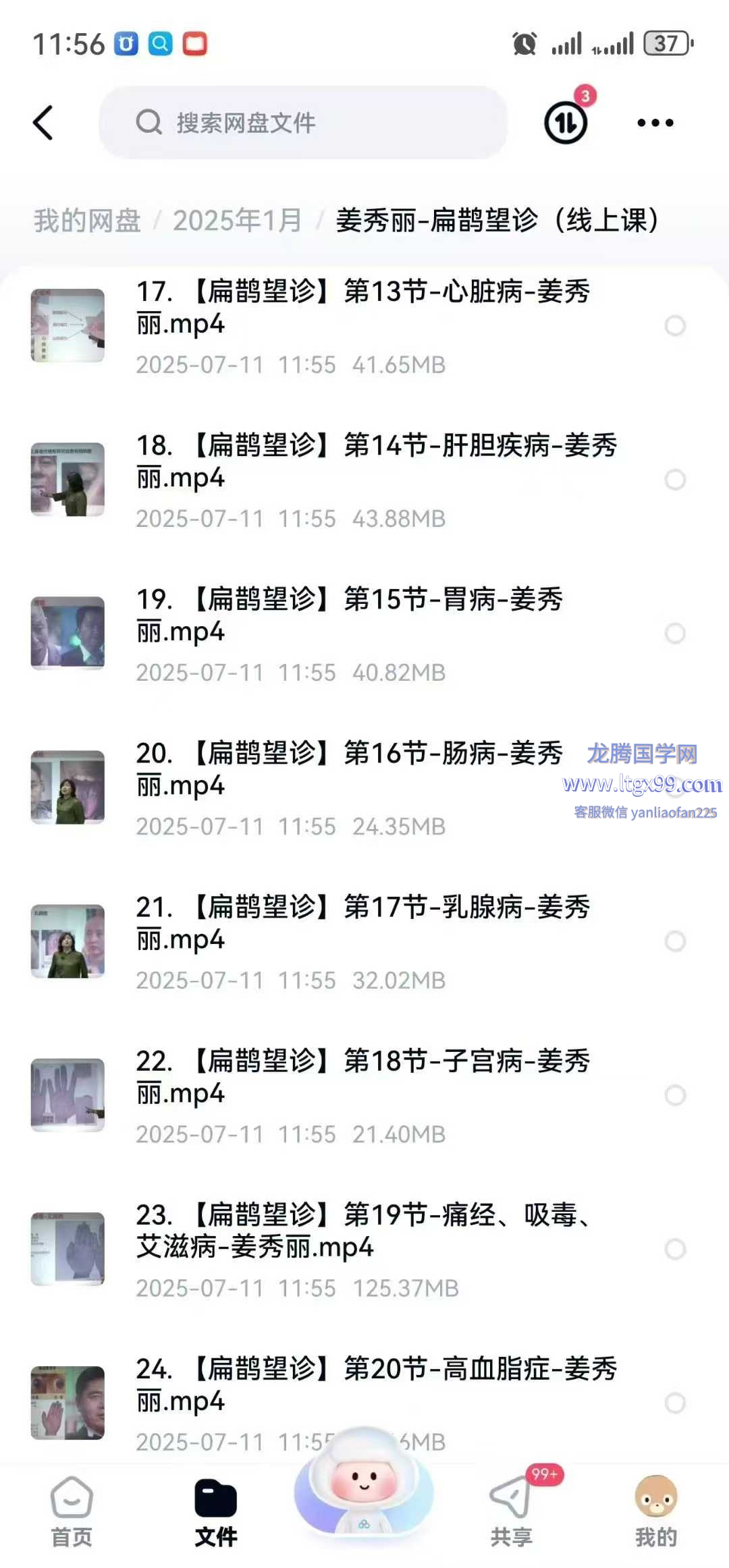This screenshot has height=1568, width=729.
Task: Select the circle for 第14节-肝胆疾病 file
Action: click(x=675, y=480)
